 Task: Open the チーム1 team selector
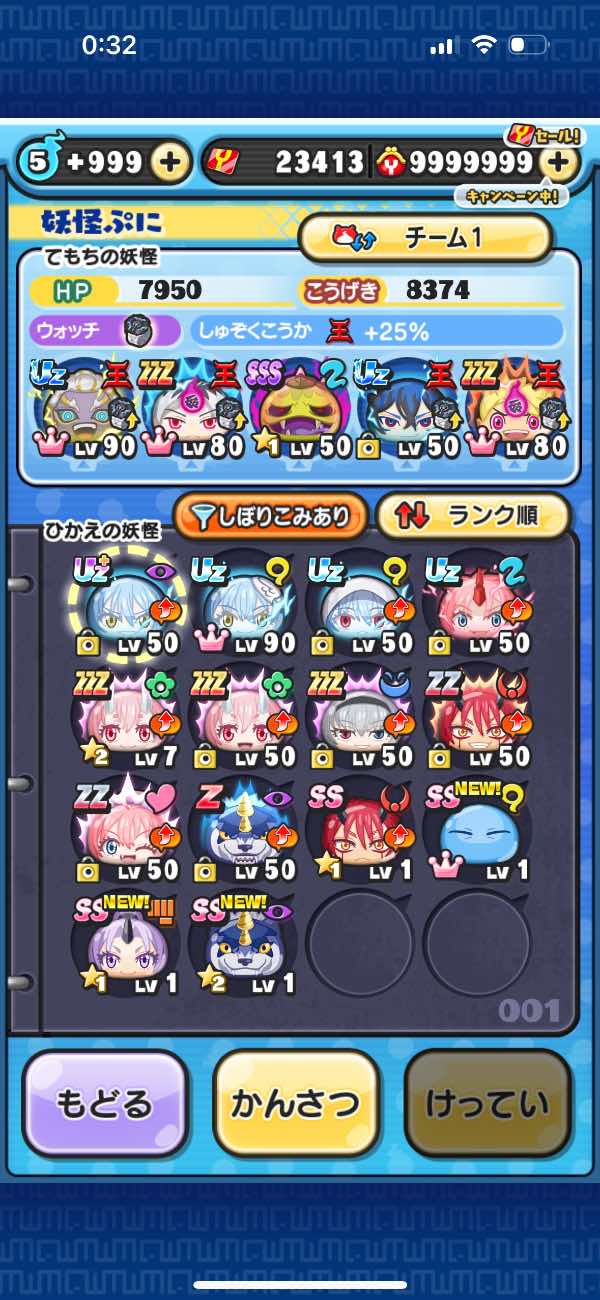pyautogui.click(x=425, y=238)
